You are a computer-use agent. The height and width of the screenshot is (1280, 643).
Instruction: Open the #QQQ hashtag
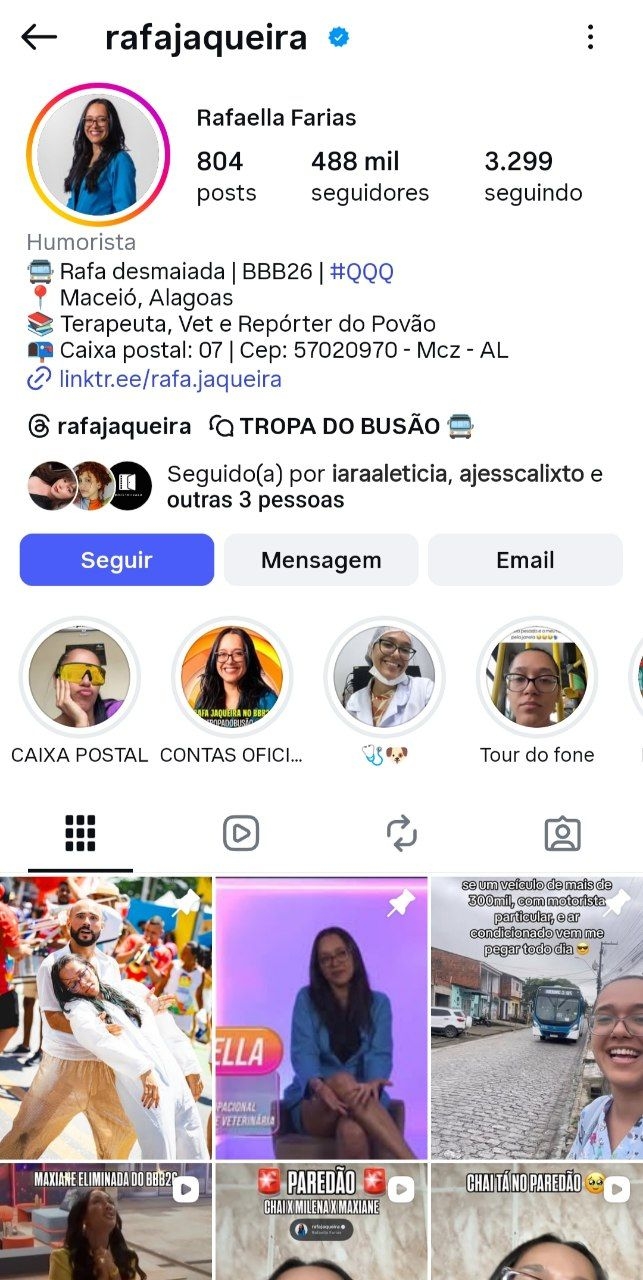361,272
